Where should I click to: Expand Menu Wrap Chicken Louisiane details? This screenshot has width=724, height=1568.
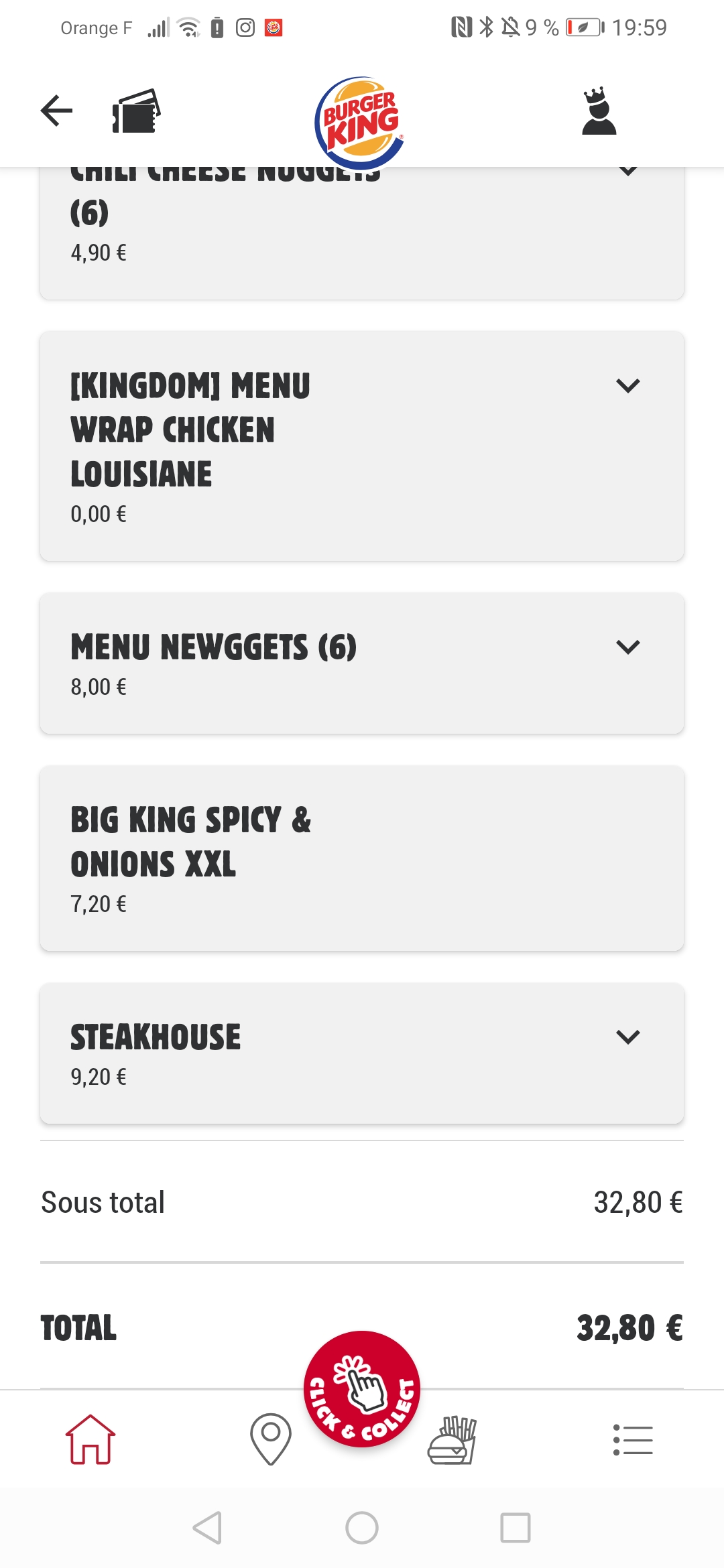click(x=627, y=385)
